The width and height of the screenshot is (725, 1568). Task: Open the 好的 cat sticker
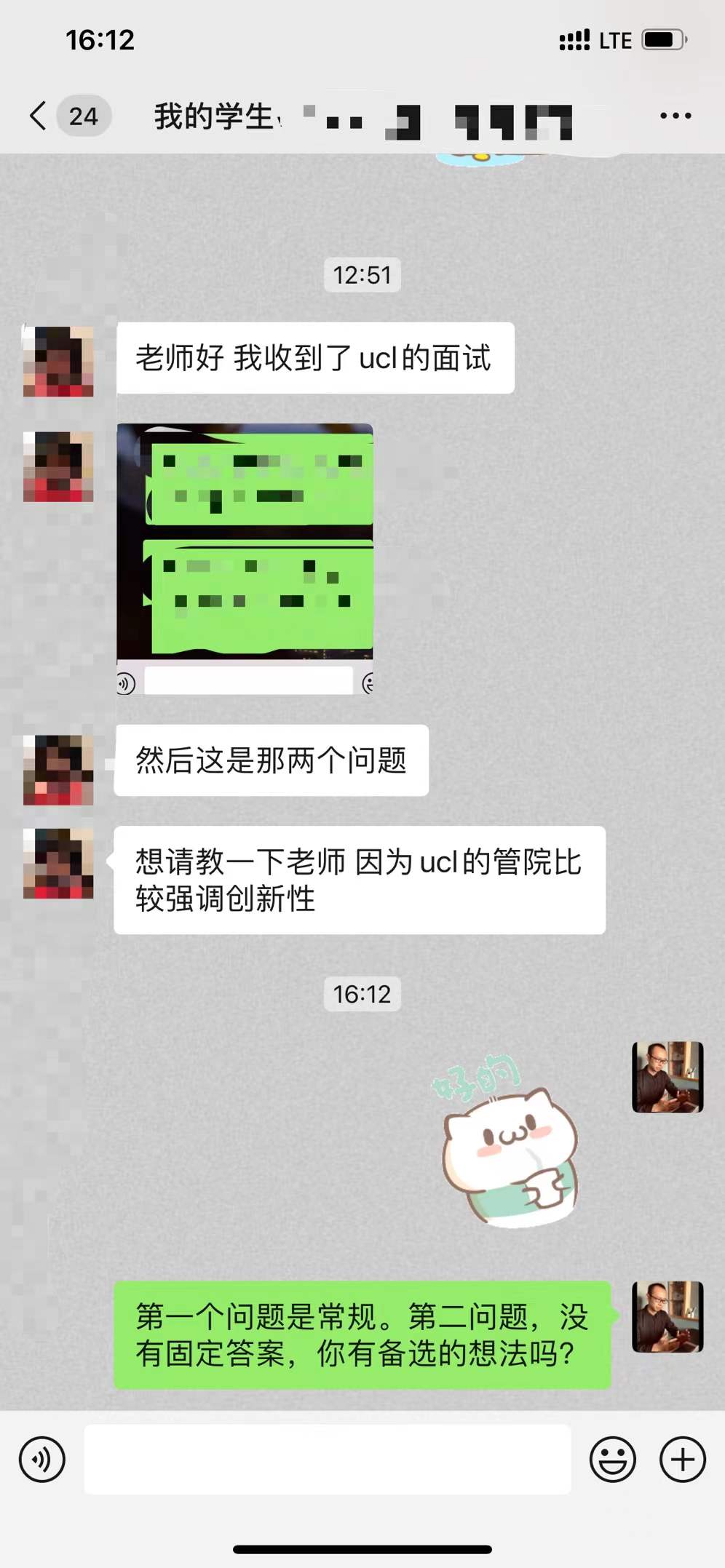[x=510, y=1142]
